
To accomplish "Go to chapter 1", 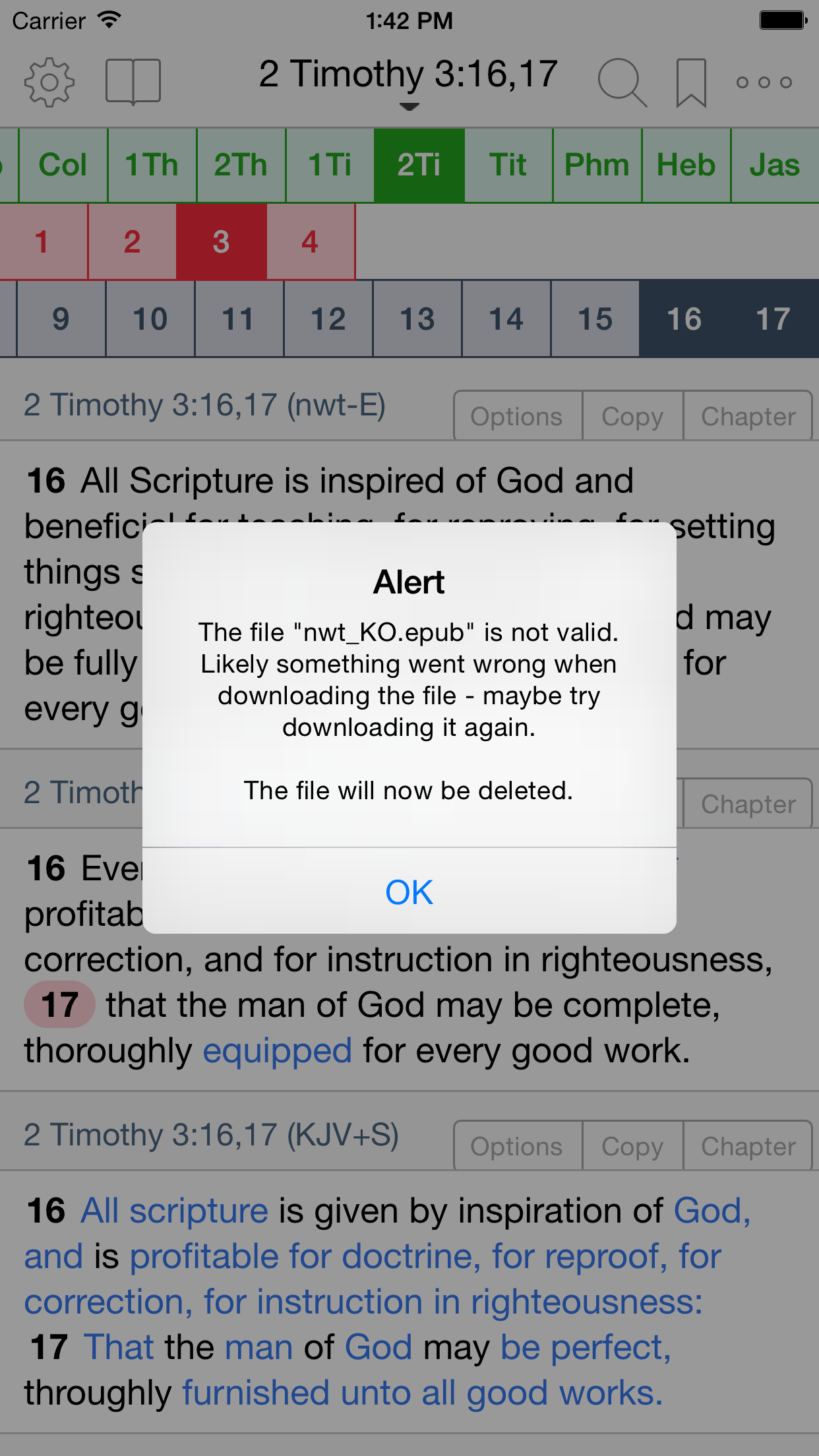I will (x=42, y=242).
